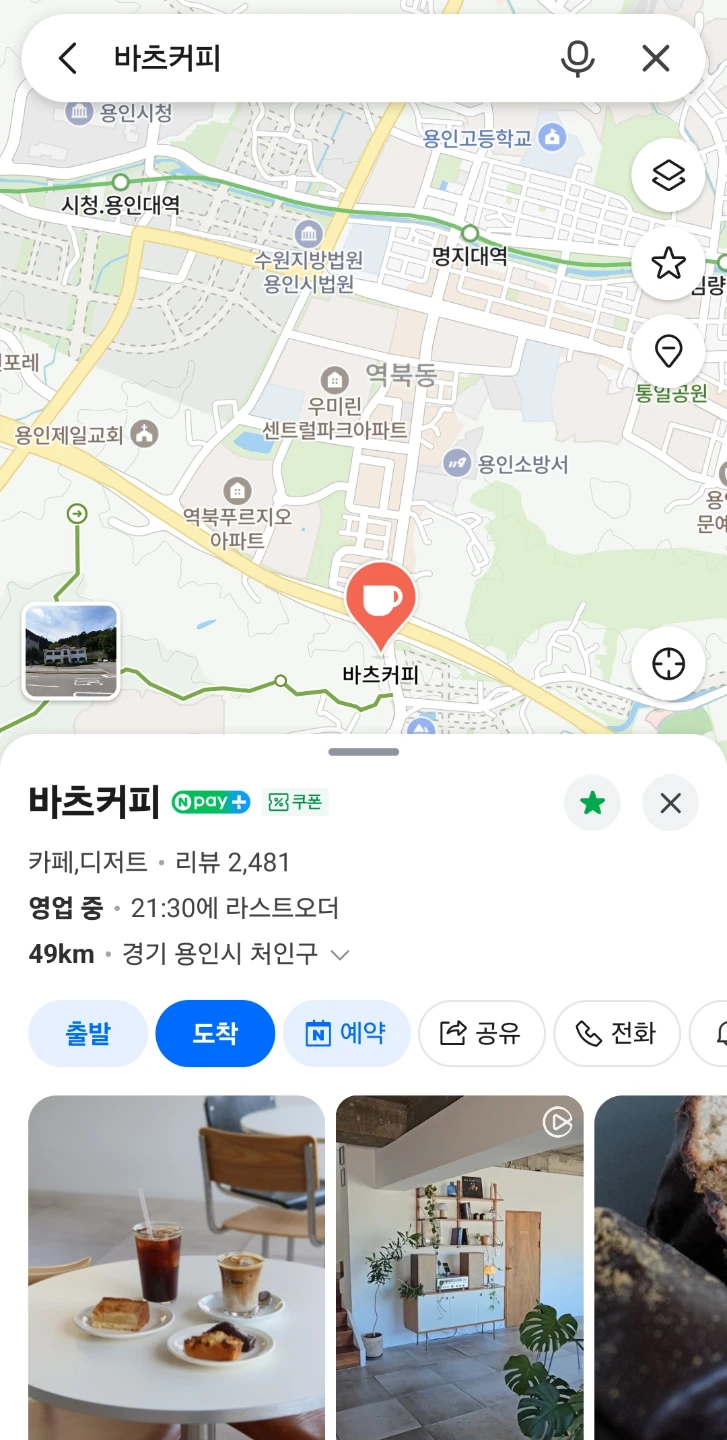727x1440 pixels.
Task: Share this place via 공유
Action: tap(482, 1033)
